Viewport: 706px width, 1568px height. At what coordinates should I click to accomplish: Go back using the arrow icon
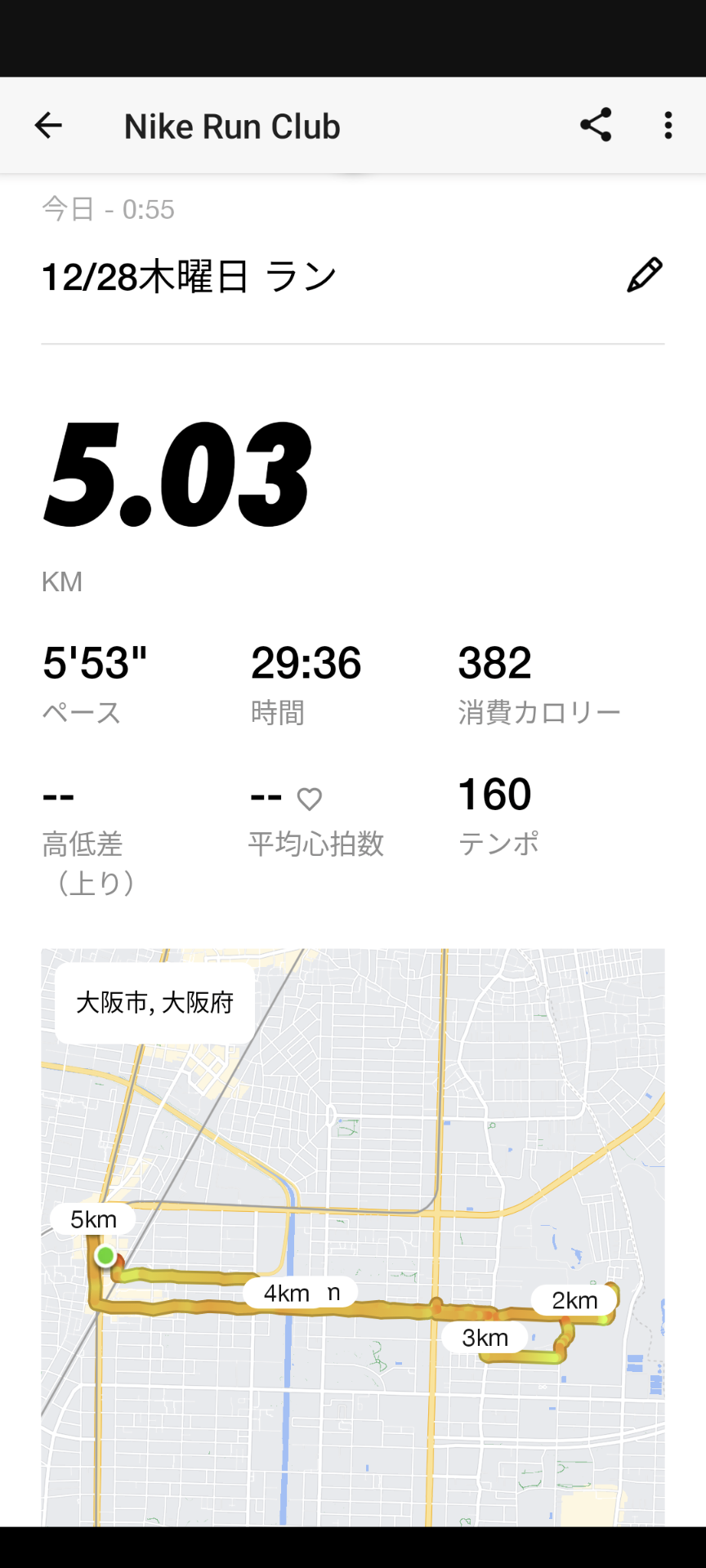pyautogui.click(x=48, y=125)
